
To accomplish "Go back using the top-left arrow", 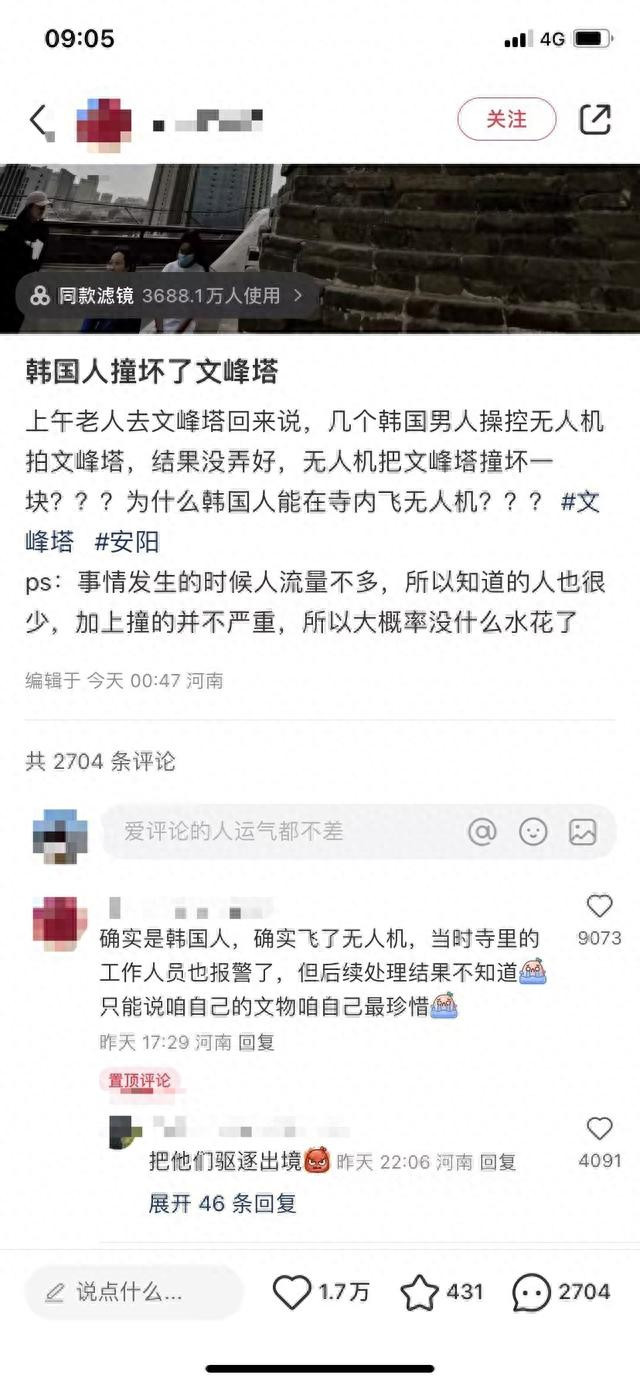I will [39, 121].
